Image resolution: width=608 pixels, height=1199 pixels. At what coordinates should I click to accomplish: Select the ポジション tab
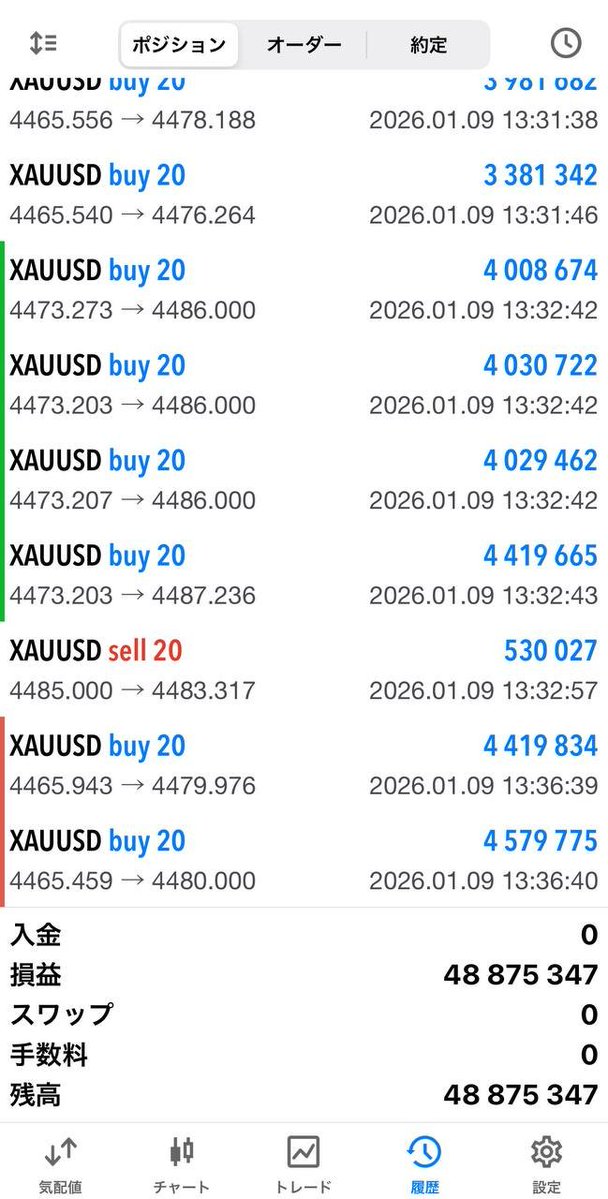pyautogui.click(x=180, y=45)
